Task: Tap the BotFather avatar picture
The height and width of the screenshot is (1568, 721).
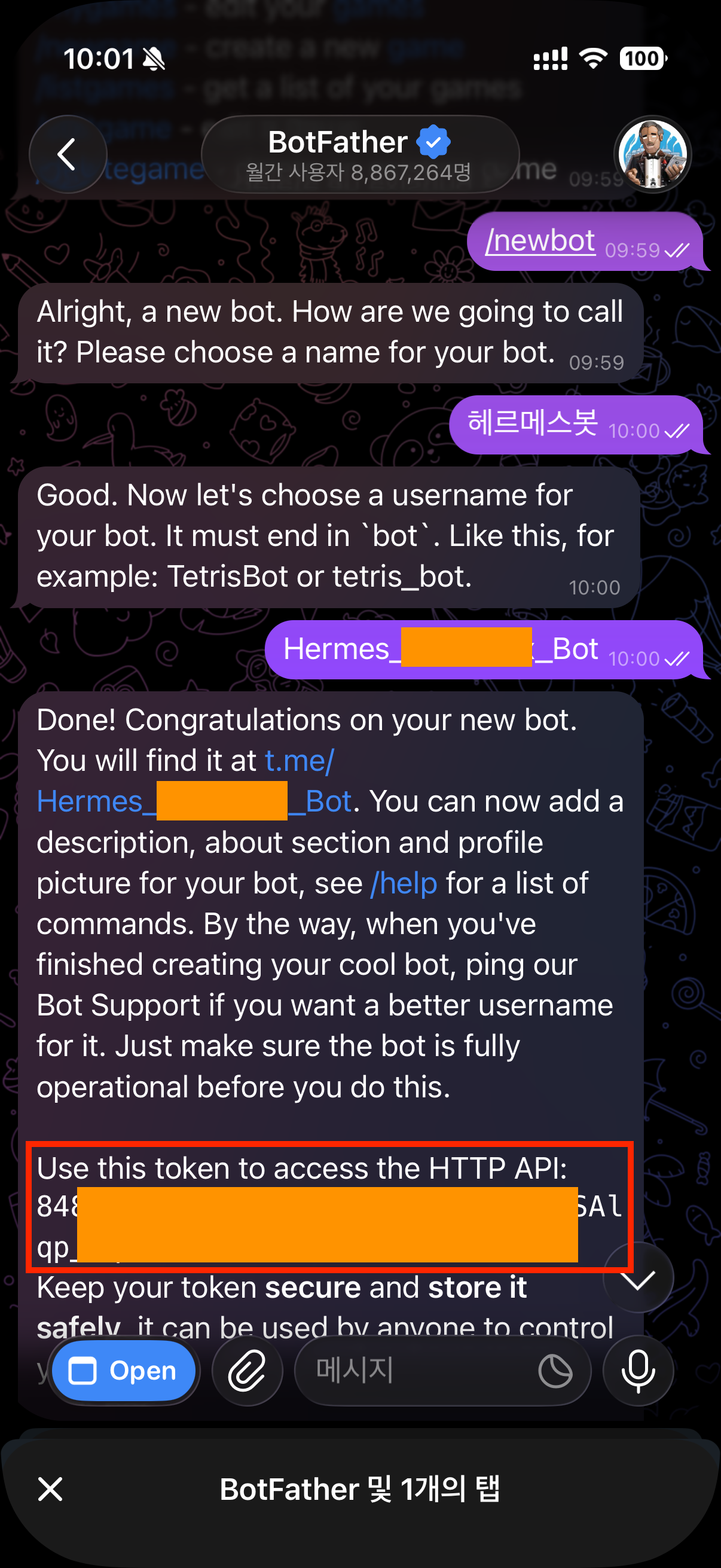Action: [x=652, y=154]
